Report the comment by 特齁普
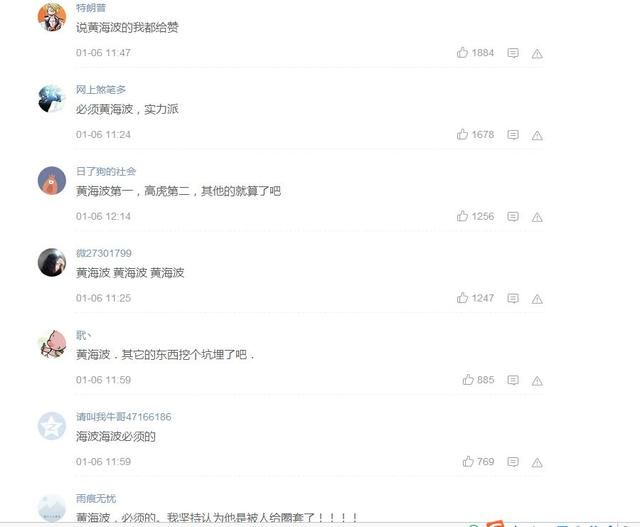Viewport: 640px width, 527px height. coord(537,53)
